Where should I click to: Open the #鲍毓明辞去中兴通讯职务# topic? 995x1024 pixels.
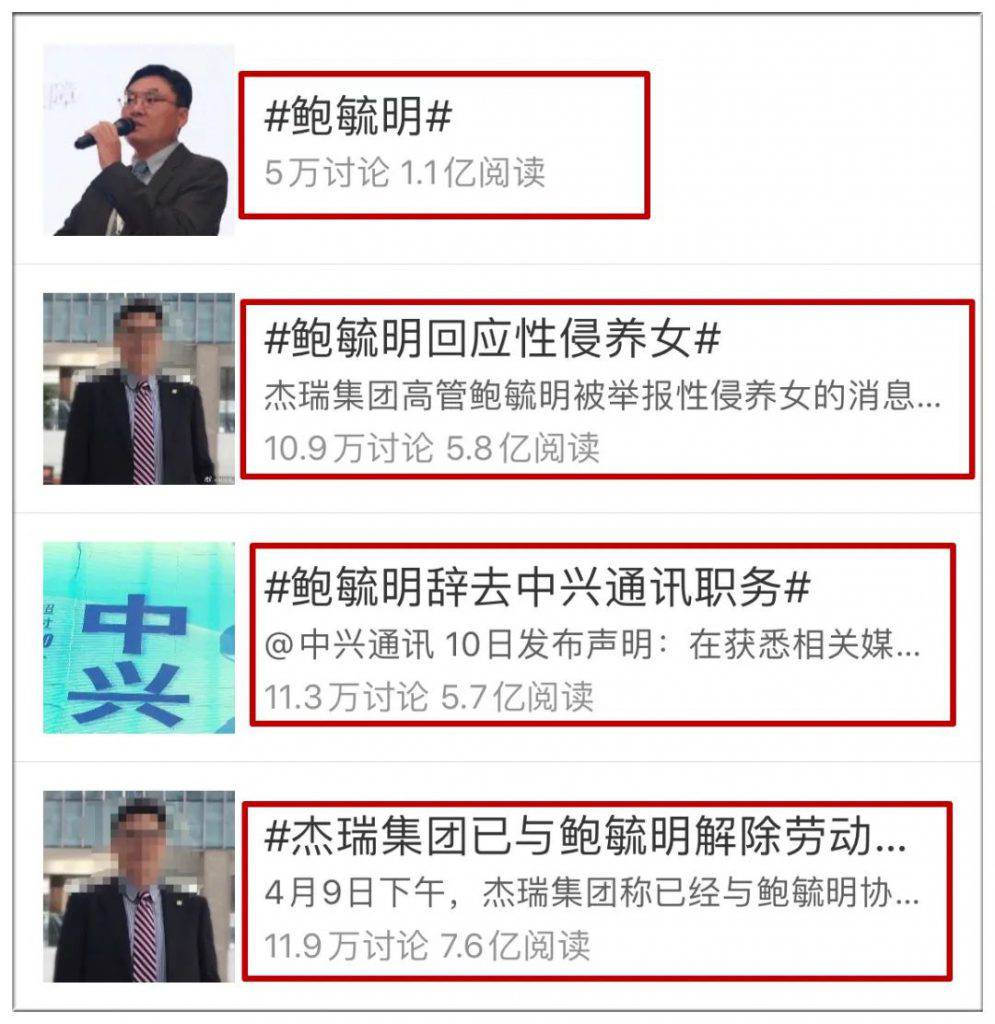tap(537, 590)
